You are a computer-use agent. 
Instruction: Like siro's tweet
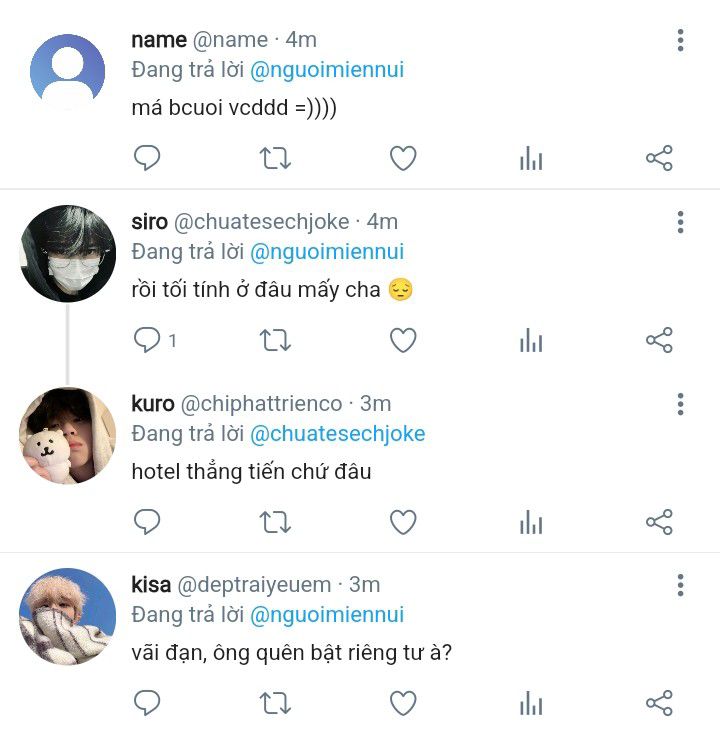(402, 340)
